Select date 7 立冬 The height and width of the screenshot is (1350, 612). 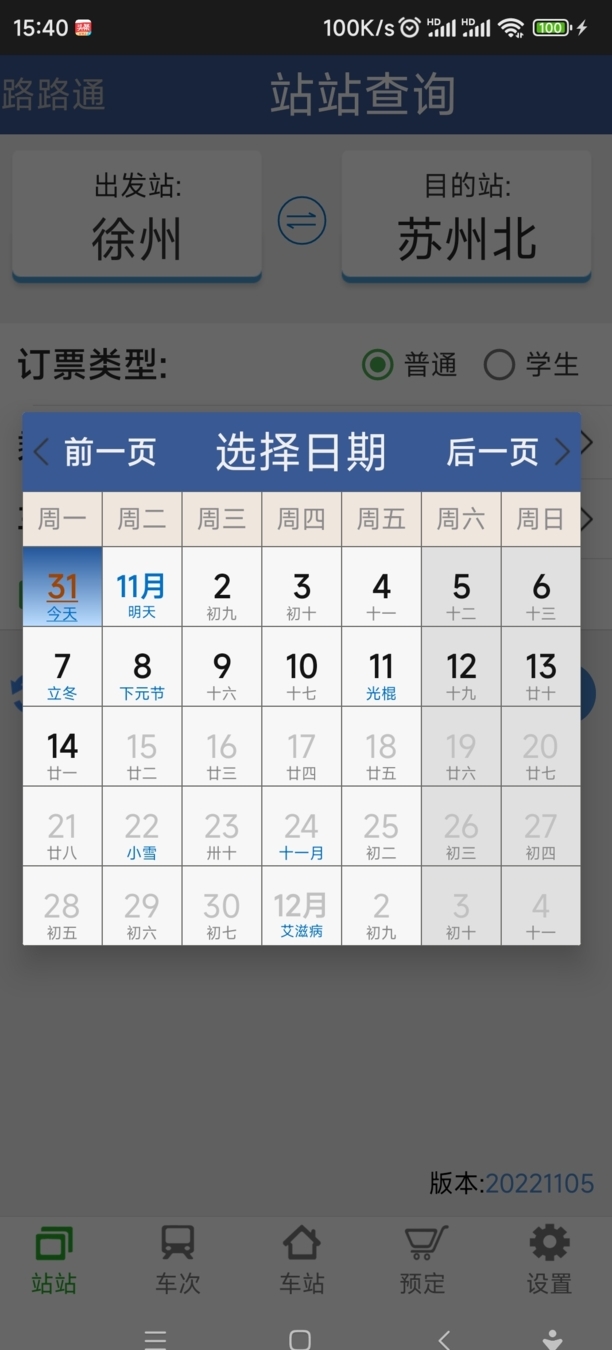point(62,675)
